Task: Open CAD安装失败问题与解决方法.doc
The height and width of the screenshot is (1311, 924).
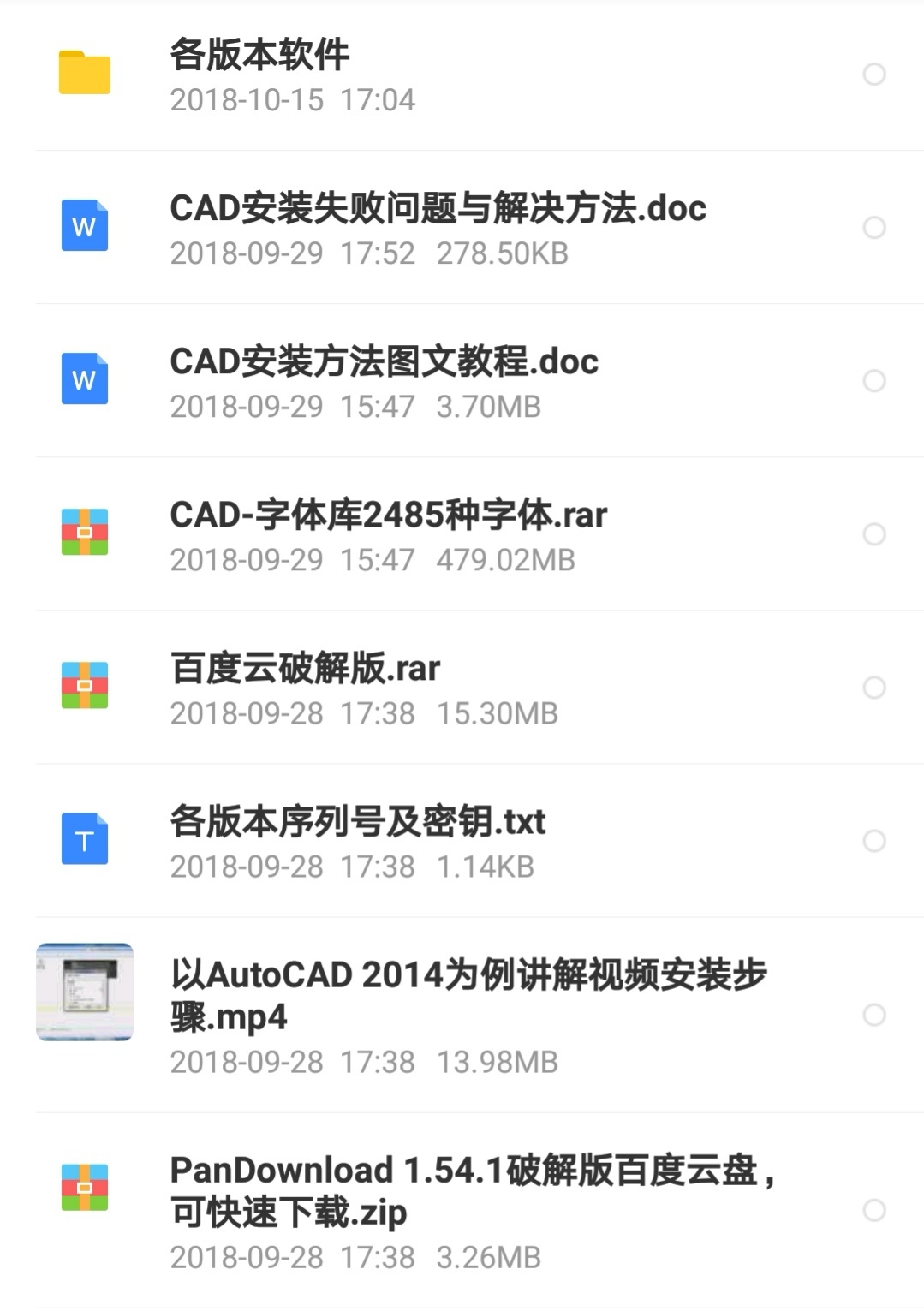Action: (x=437, y=207)
